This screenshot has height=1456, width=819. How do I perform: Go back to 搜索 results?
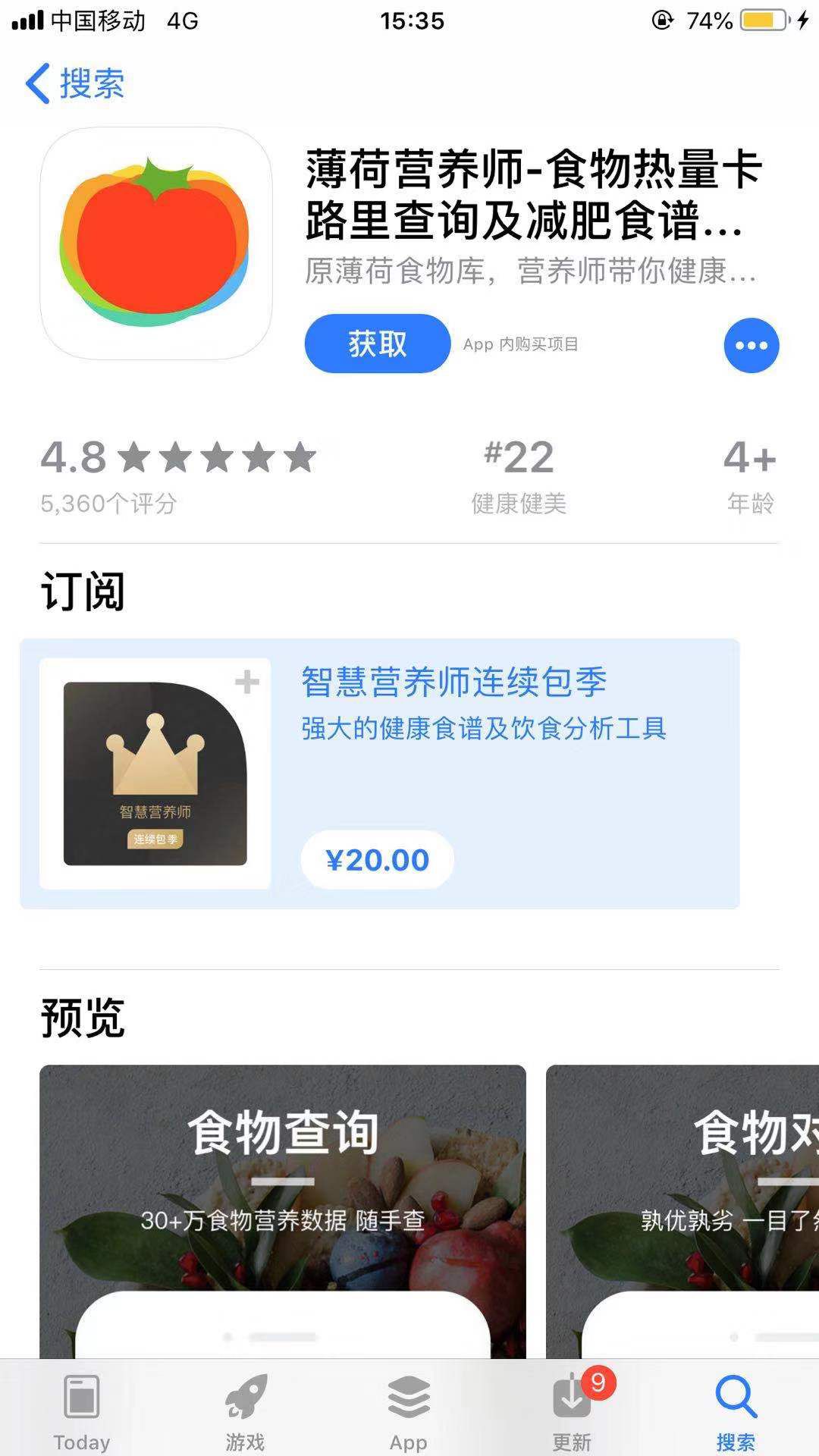click(74, 83)
